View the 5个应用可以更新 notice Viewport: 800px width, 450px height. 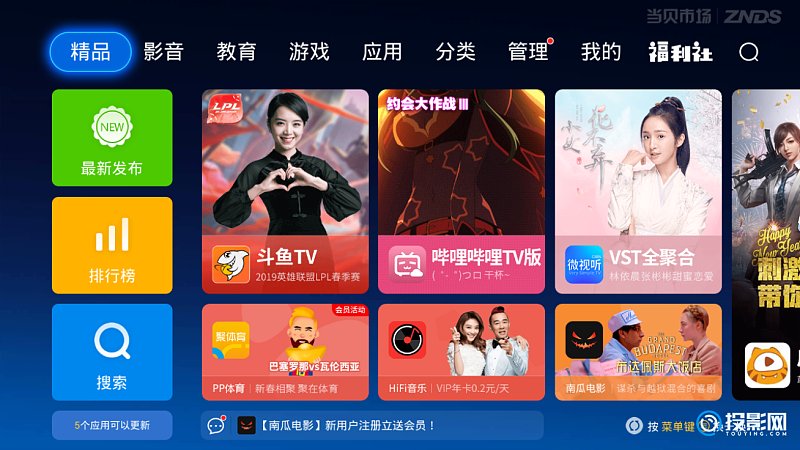tap(112, 425)
